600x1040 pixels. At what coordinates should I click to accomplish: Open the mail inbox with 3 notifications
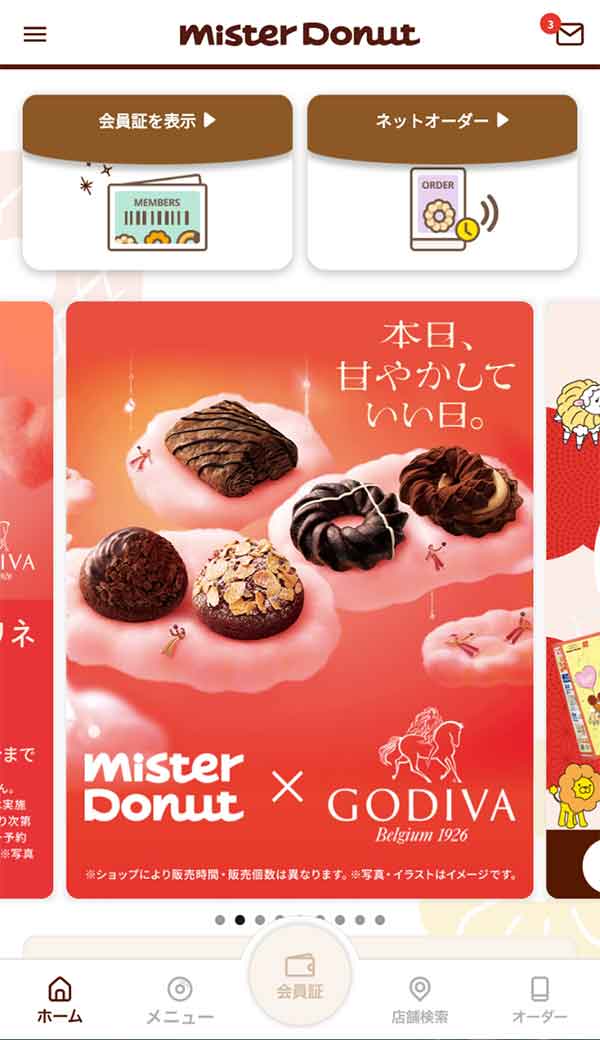point(568,33)
